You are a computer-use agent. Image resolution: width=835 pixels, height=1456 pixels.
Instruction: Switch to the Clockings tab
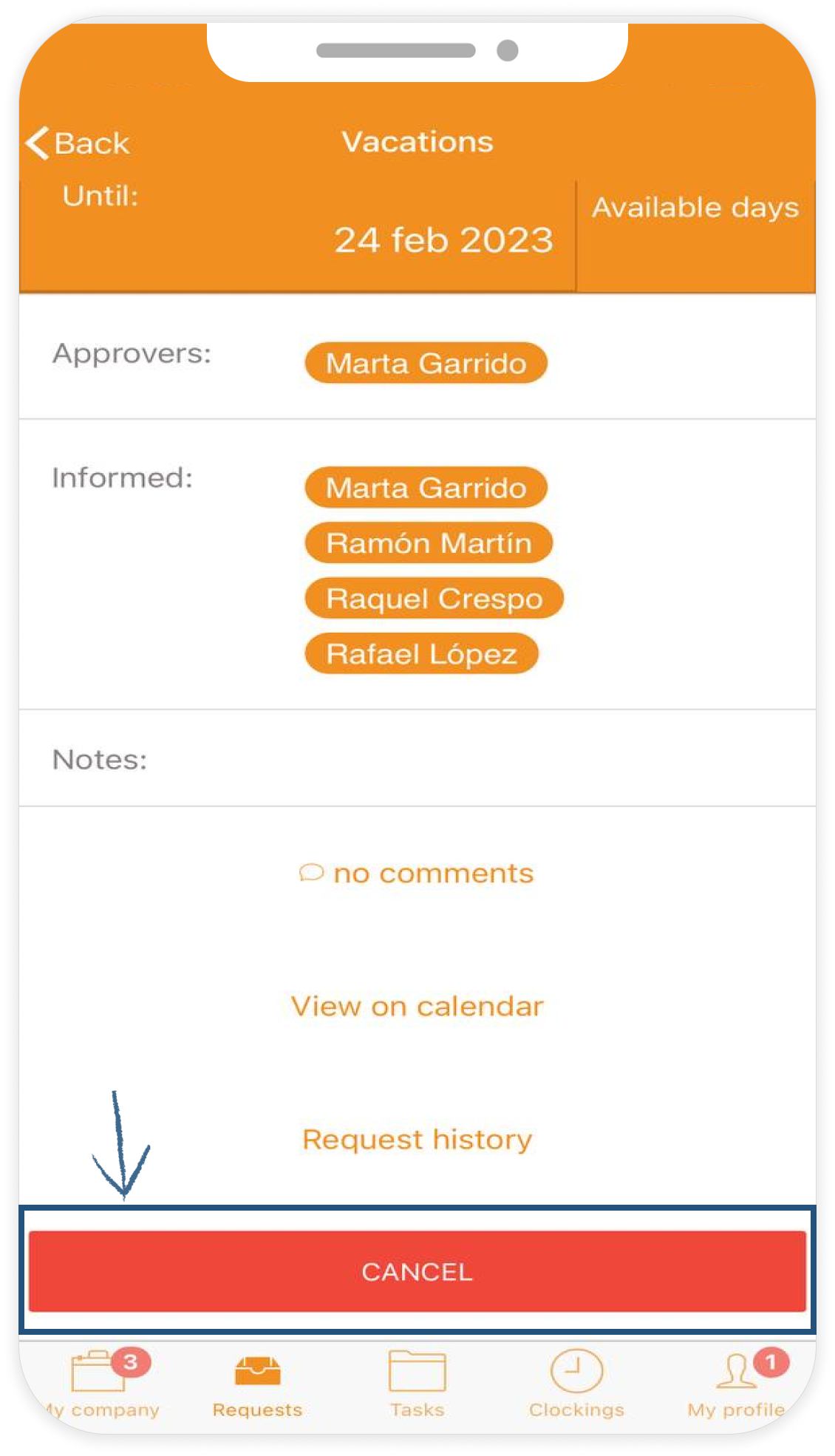click(576, 1382)
